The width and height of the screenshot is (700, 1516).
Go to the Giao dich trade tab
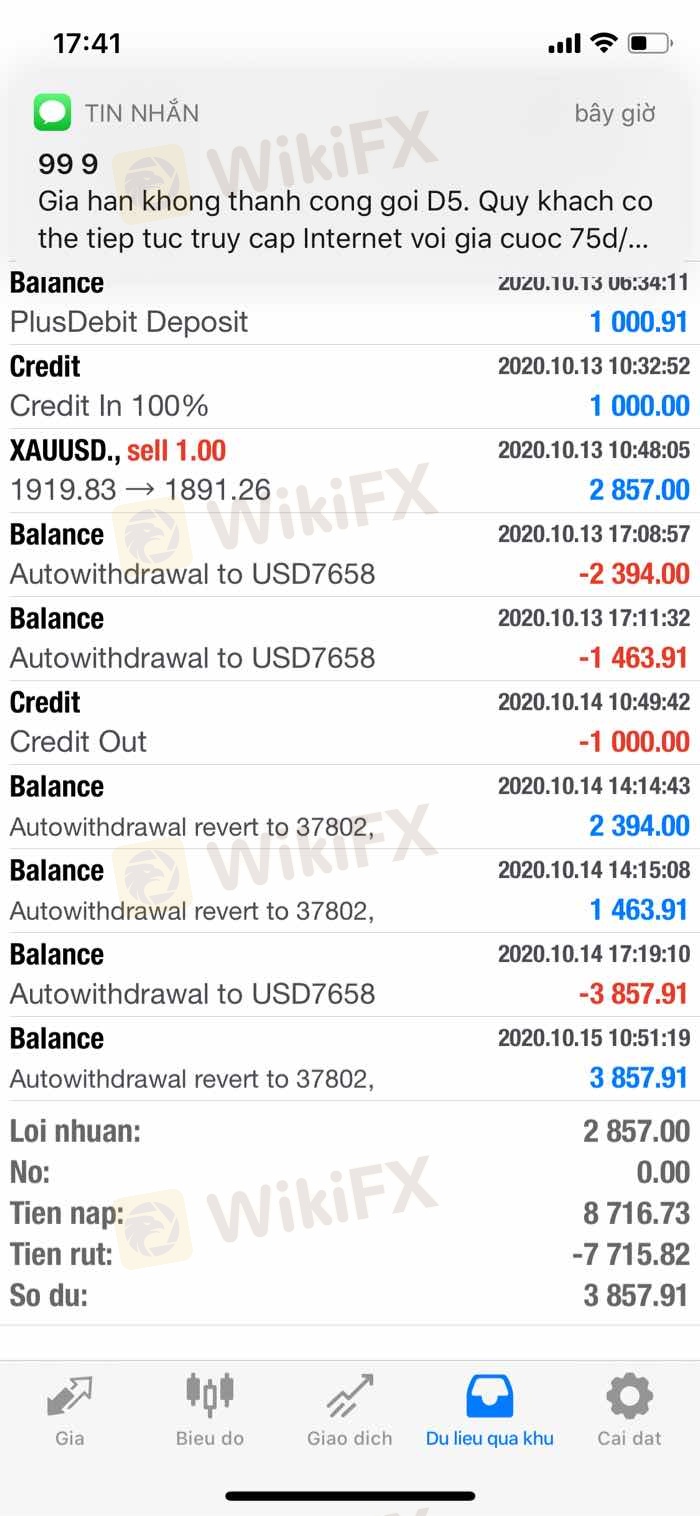[x=350, y=1412]
